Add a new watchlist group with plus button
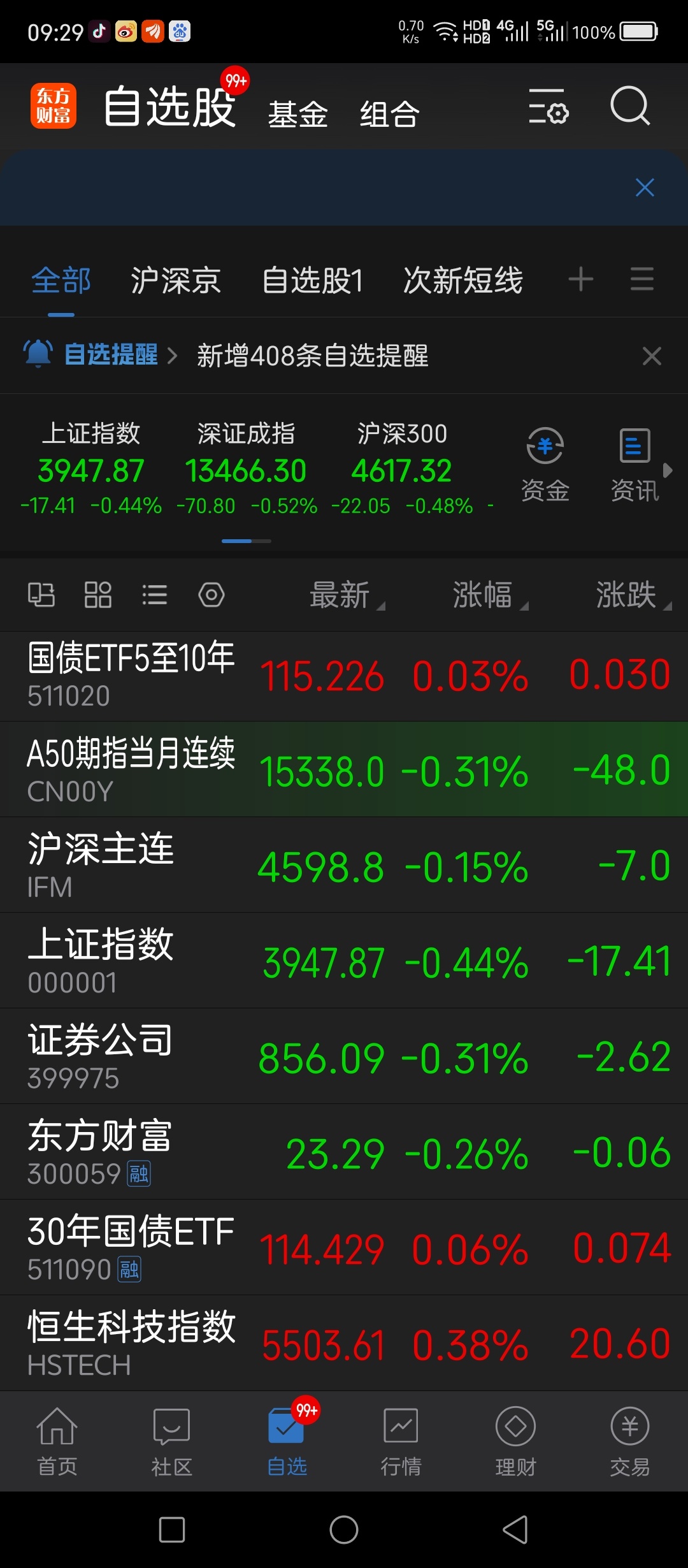The image size is (688, 1568). point(580,279)
